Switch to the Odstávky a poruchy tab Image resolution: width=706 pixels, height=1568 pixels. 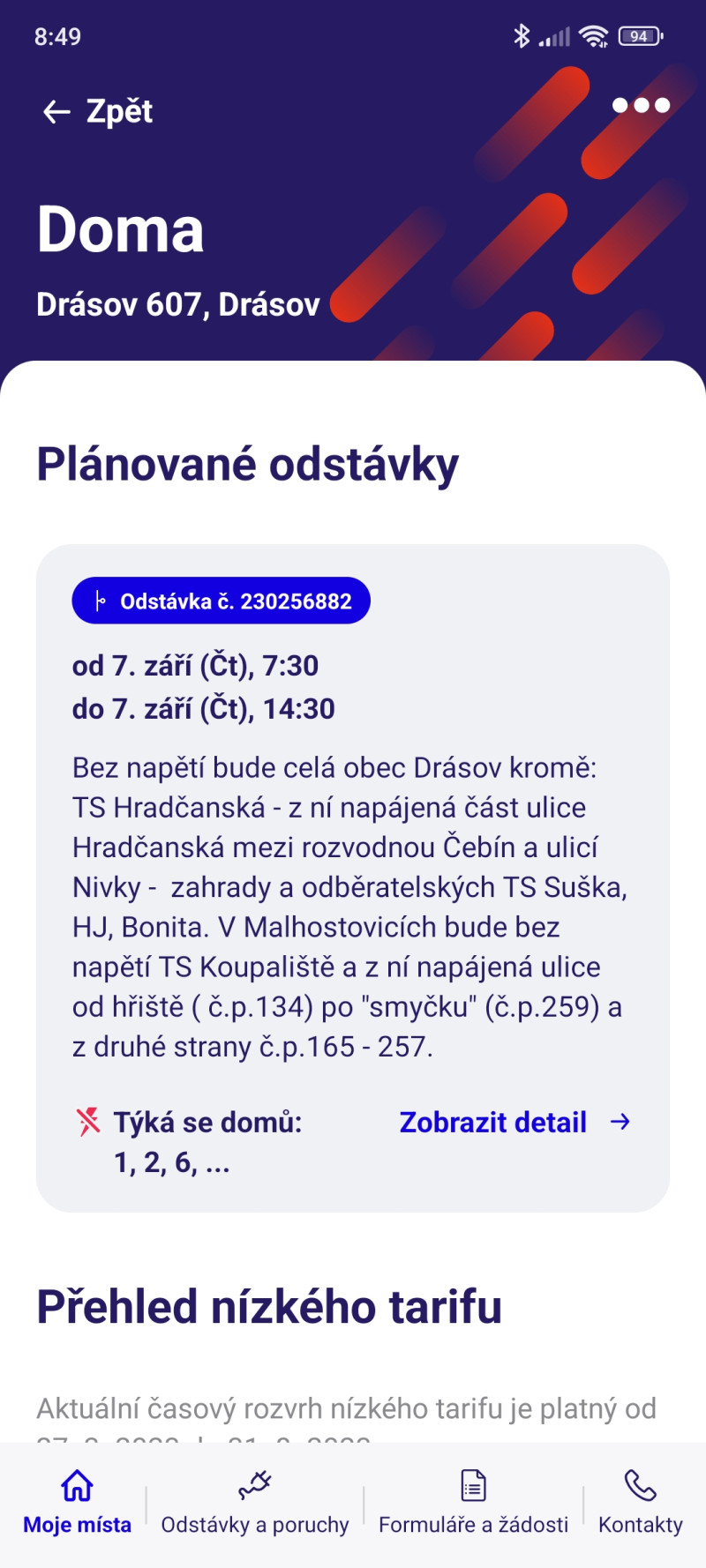point(254,1505)
